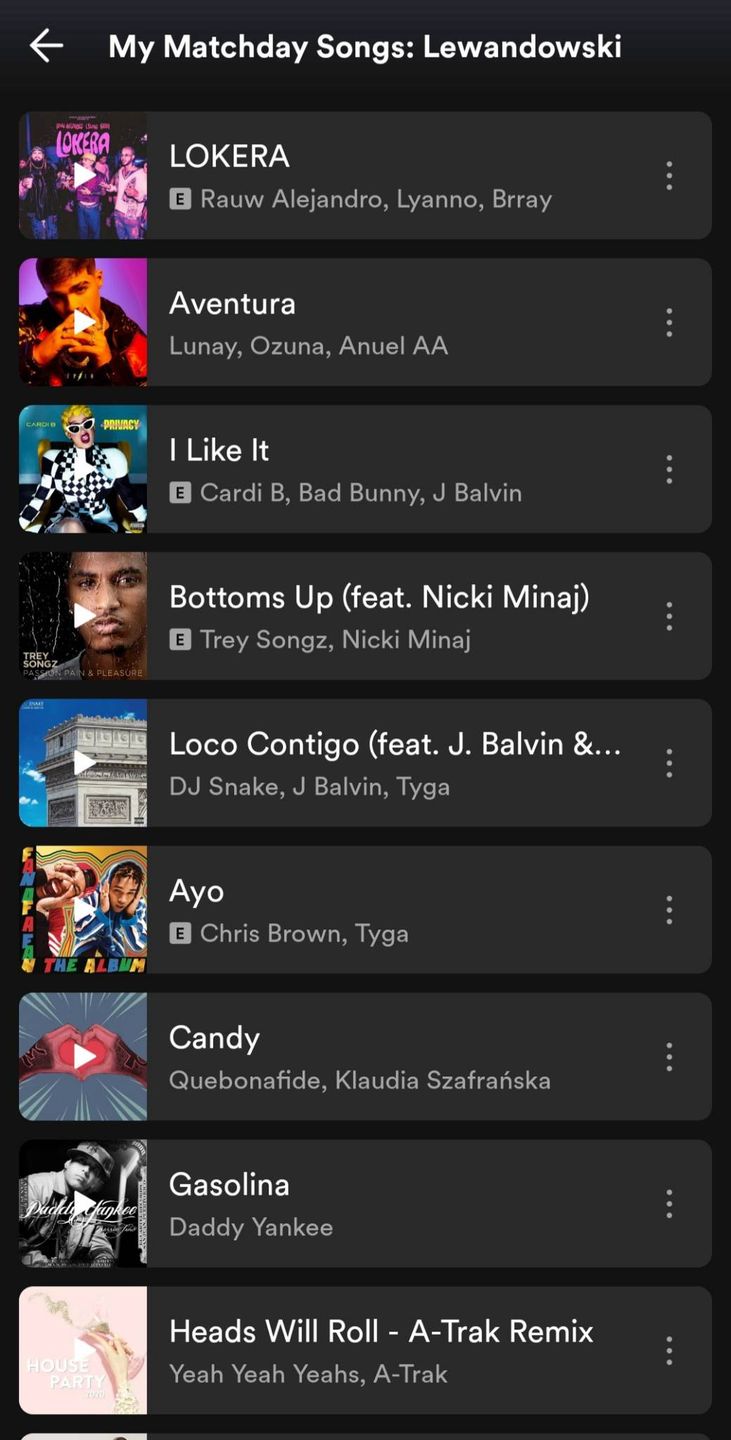
Task: Open more options for Aventura
Action: tap(669, 323)
